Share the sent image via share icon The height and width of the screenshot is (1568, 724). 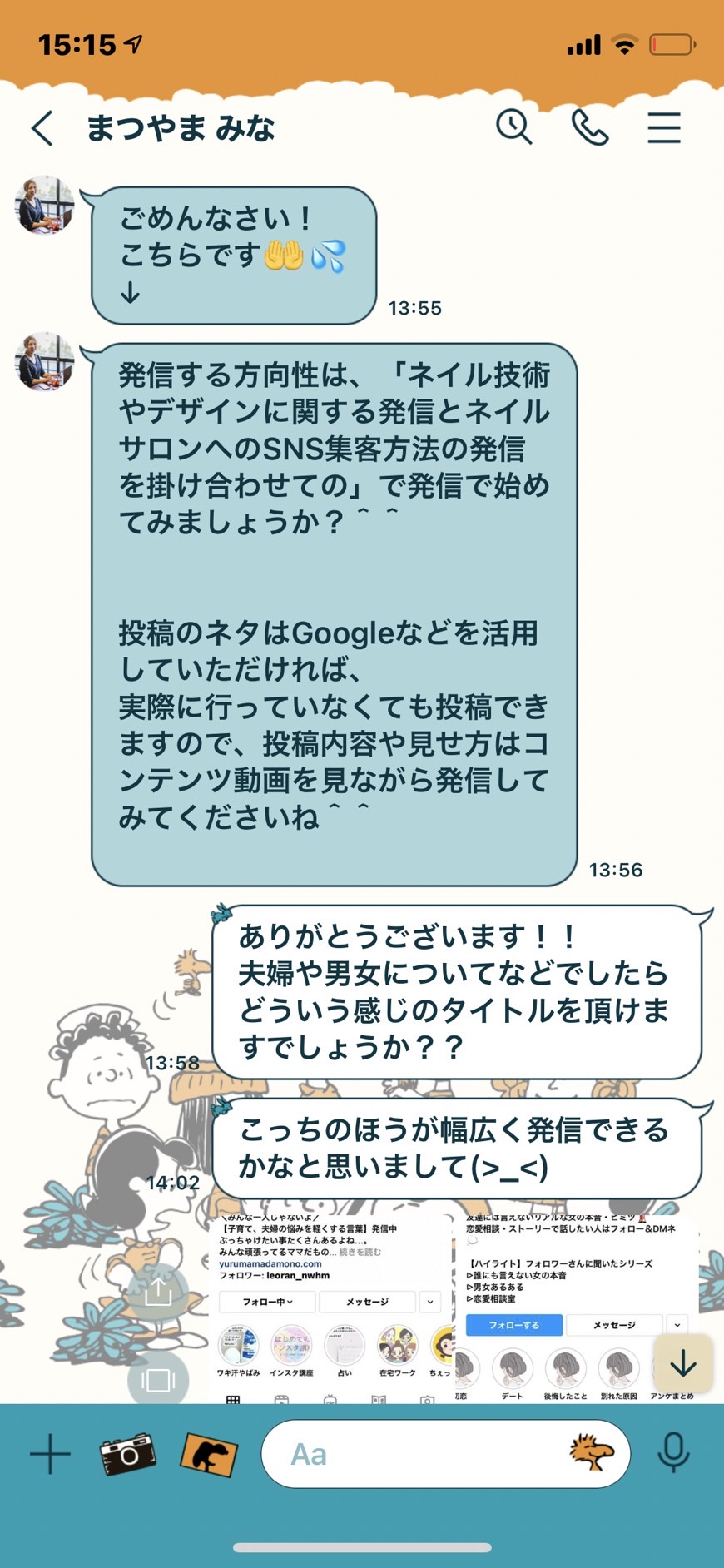point(157,1292)
